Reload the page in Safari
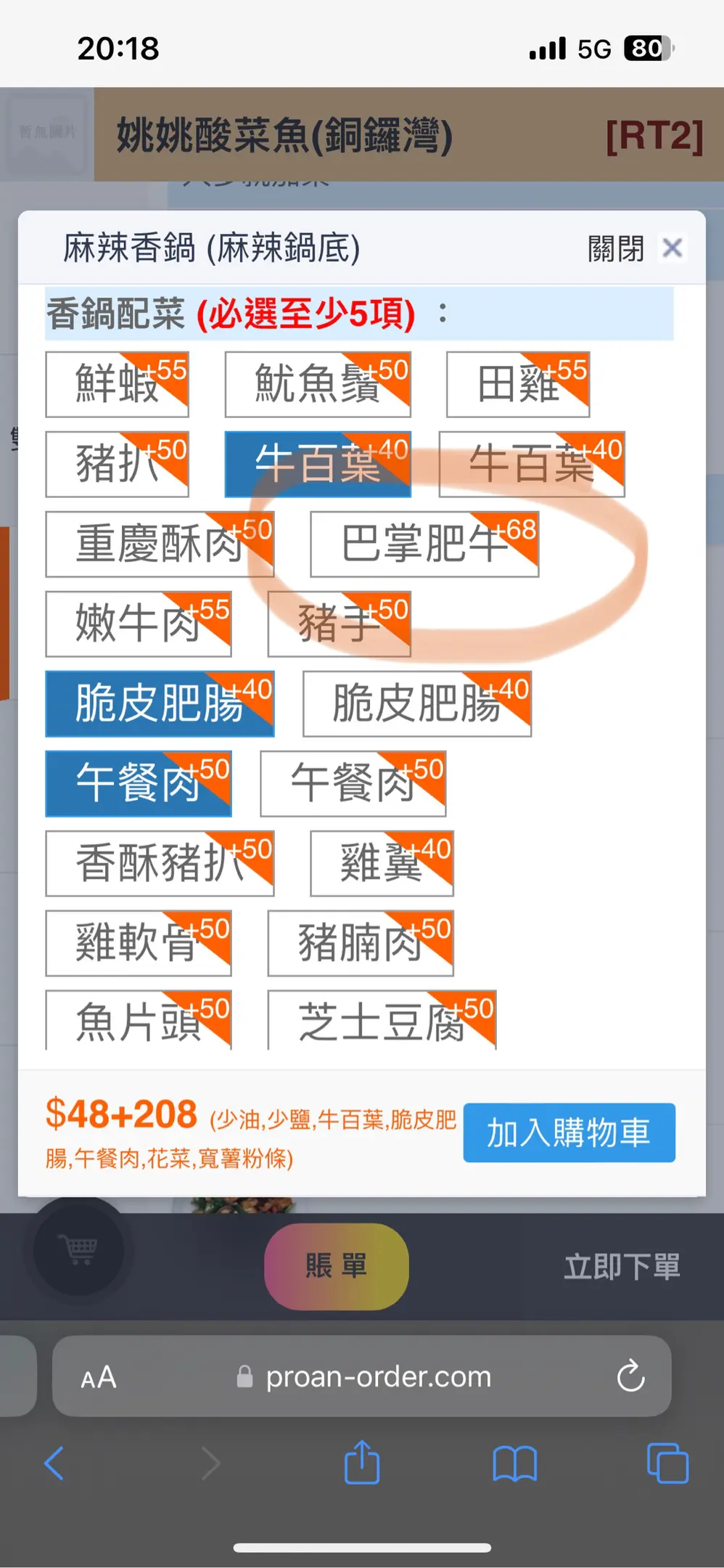Screen dimensions: 724x1568 (630, 1376)
